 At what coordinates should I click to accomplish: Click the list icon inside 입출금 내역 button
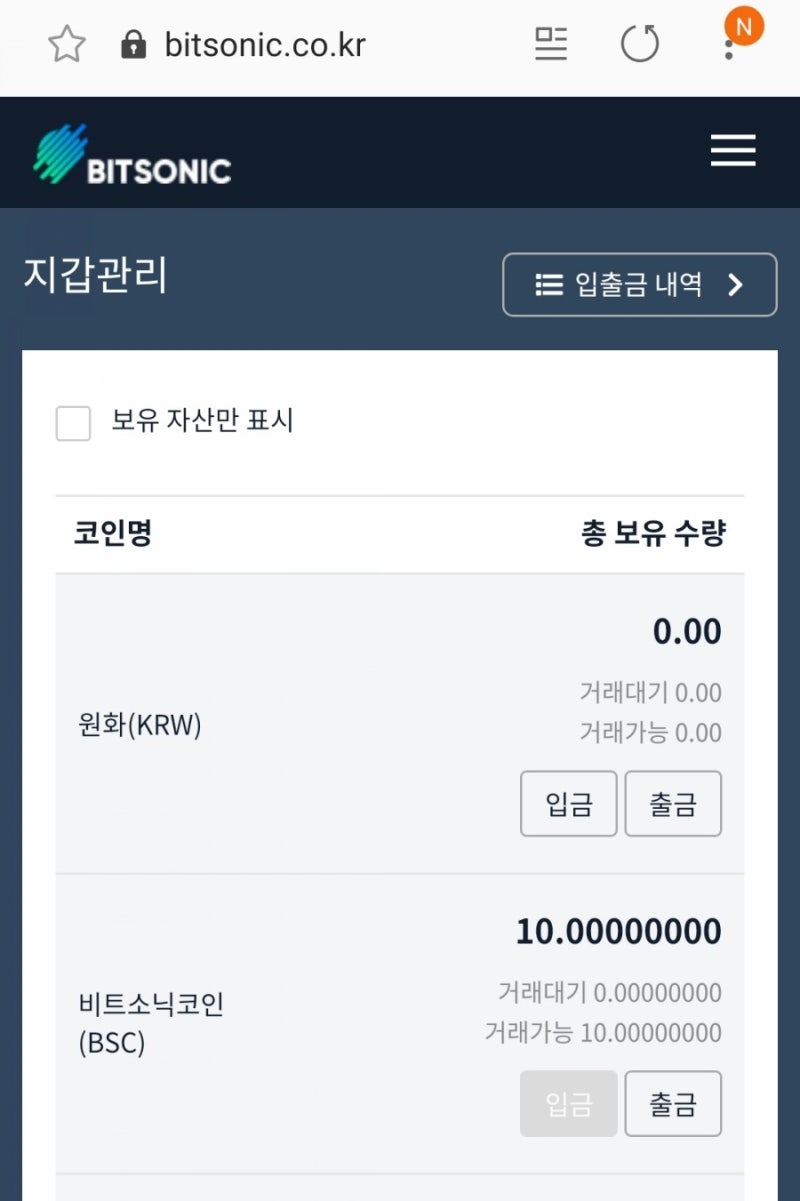[x=547, y=285]
